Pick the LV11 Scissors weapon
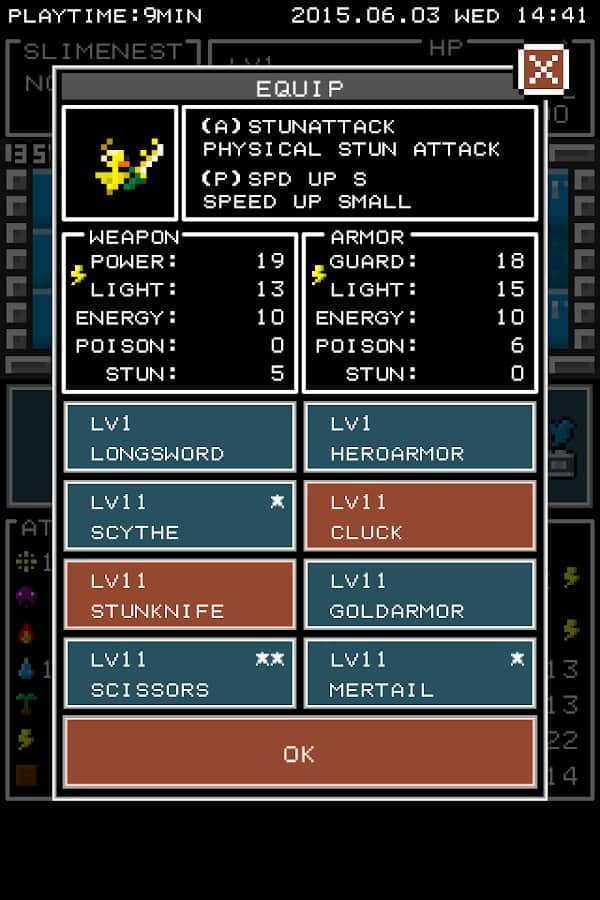The width and height of the screenshot is (600, 900). (180, 674)
